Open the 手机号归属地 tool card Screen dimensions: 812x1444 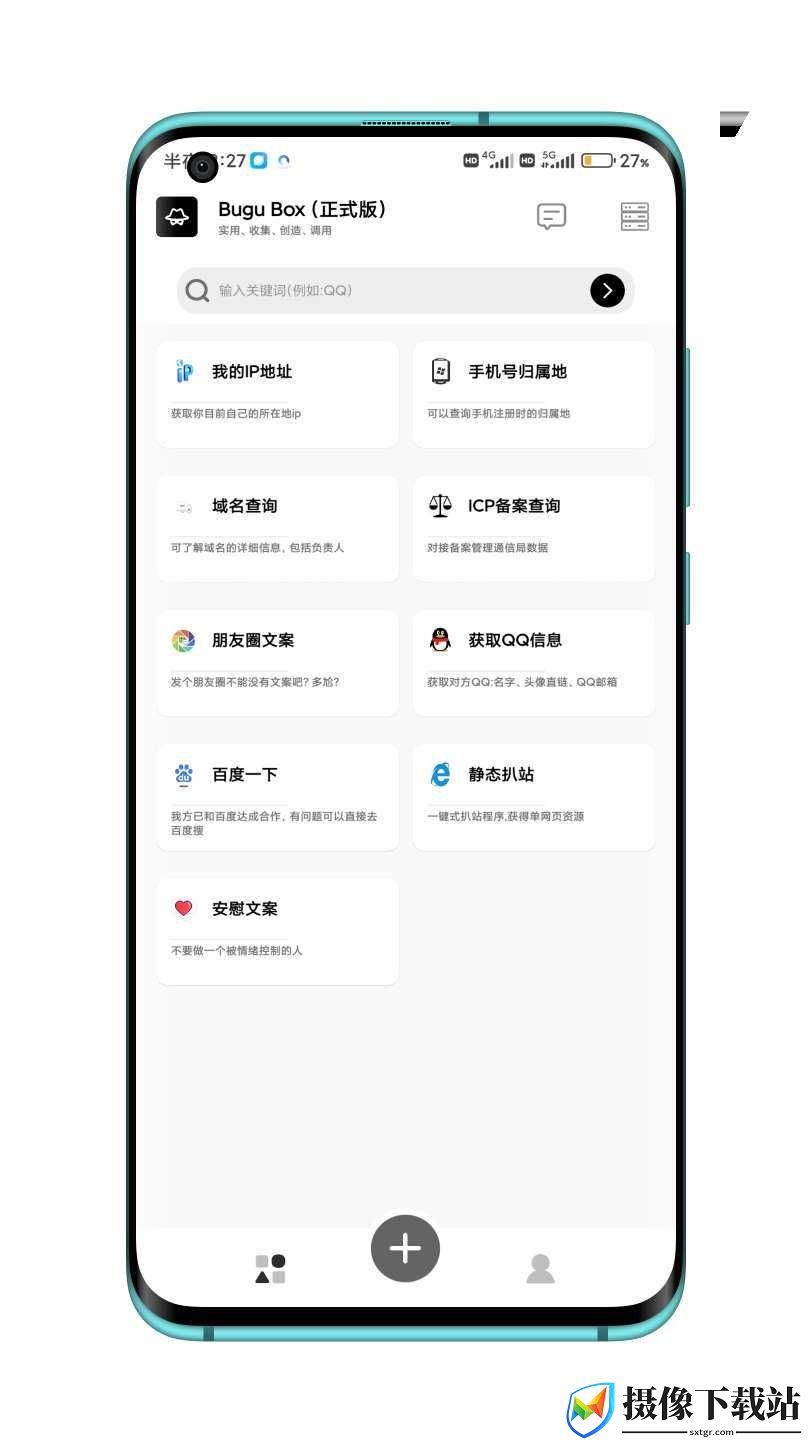pos(534,394)
